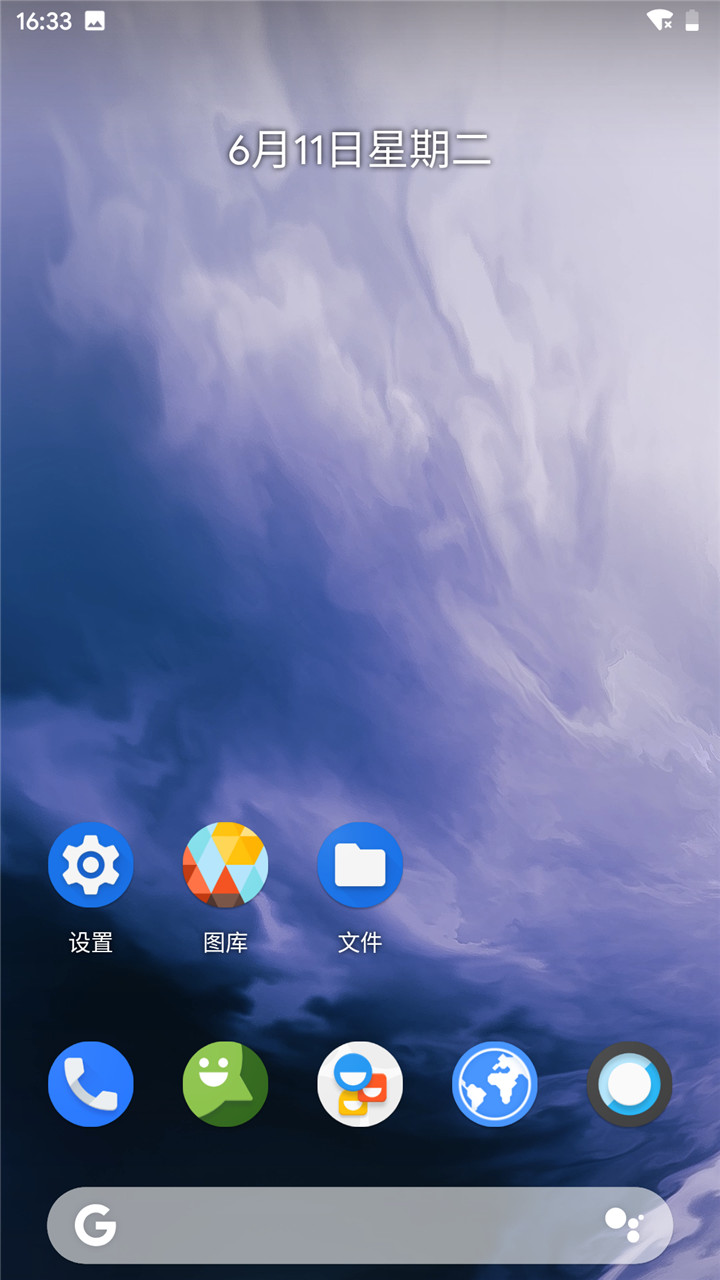720x1280 pixels.
Task: Activate Google Assistant from the search bar
Action: pyautogui.click(x=623, y=1225)
